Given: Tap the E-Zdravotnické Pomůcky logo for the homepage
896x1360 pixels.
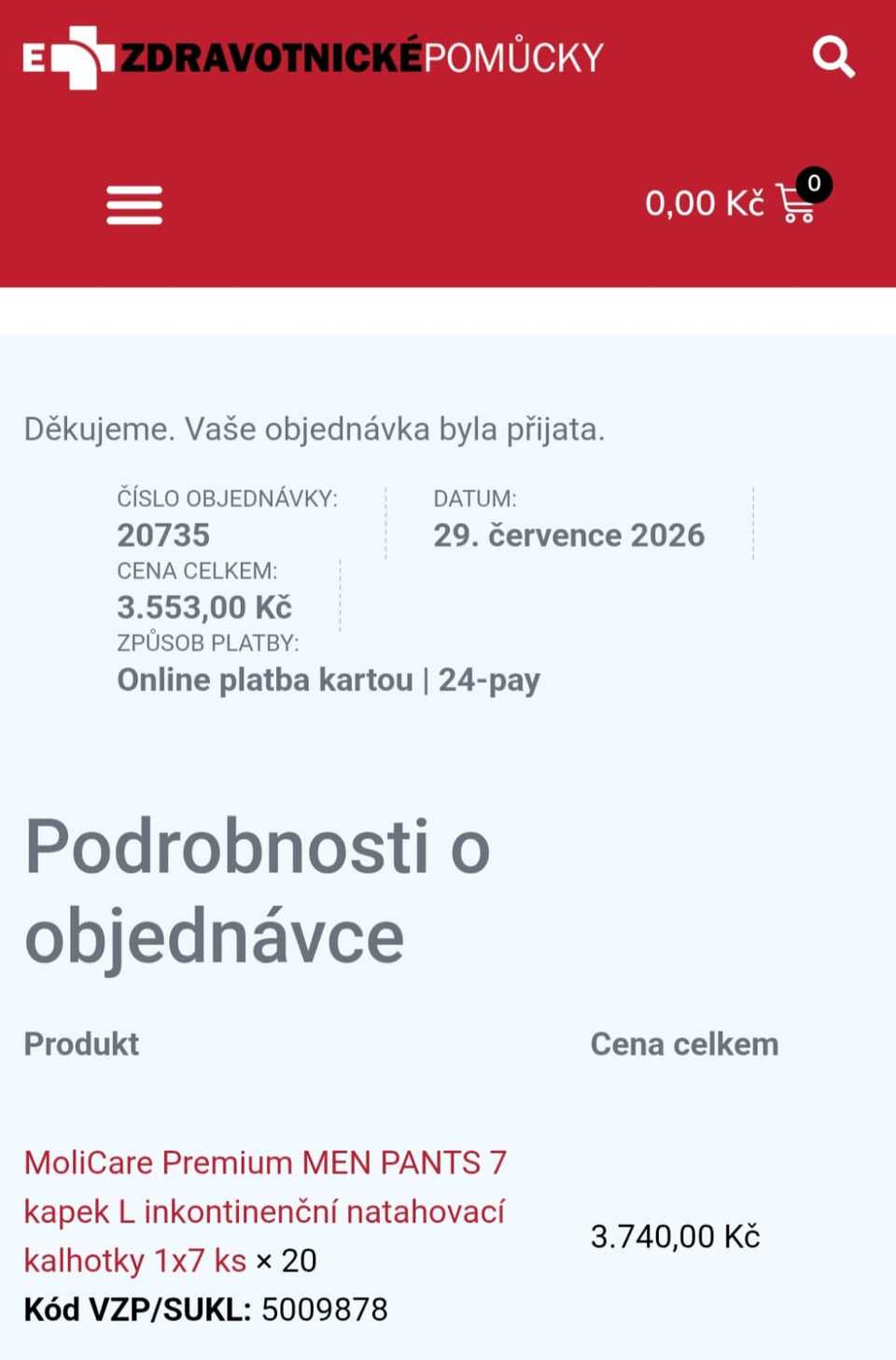Looking at the screenshot, I should click(x=314, y=58).
